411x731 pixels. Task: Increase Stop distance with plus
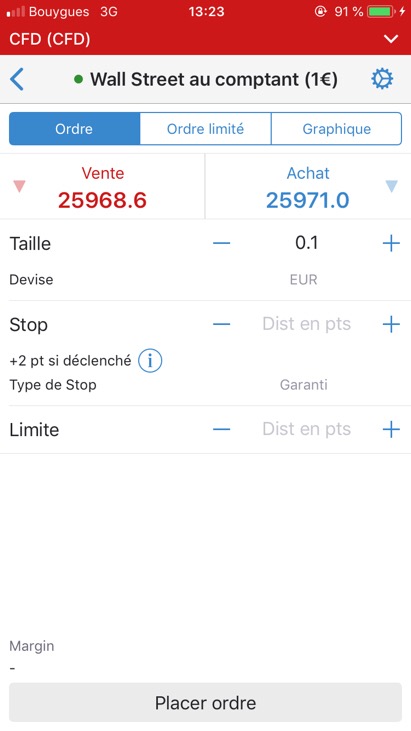tap(391, 324)
